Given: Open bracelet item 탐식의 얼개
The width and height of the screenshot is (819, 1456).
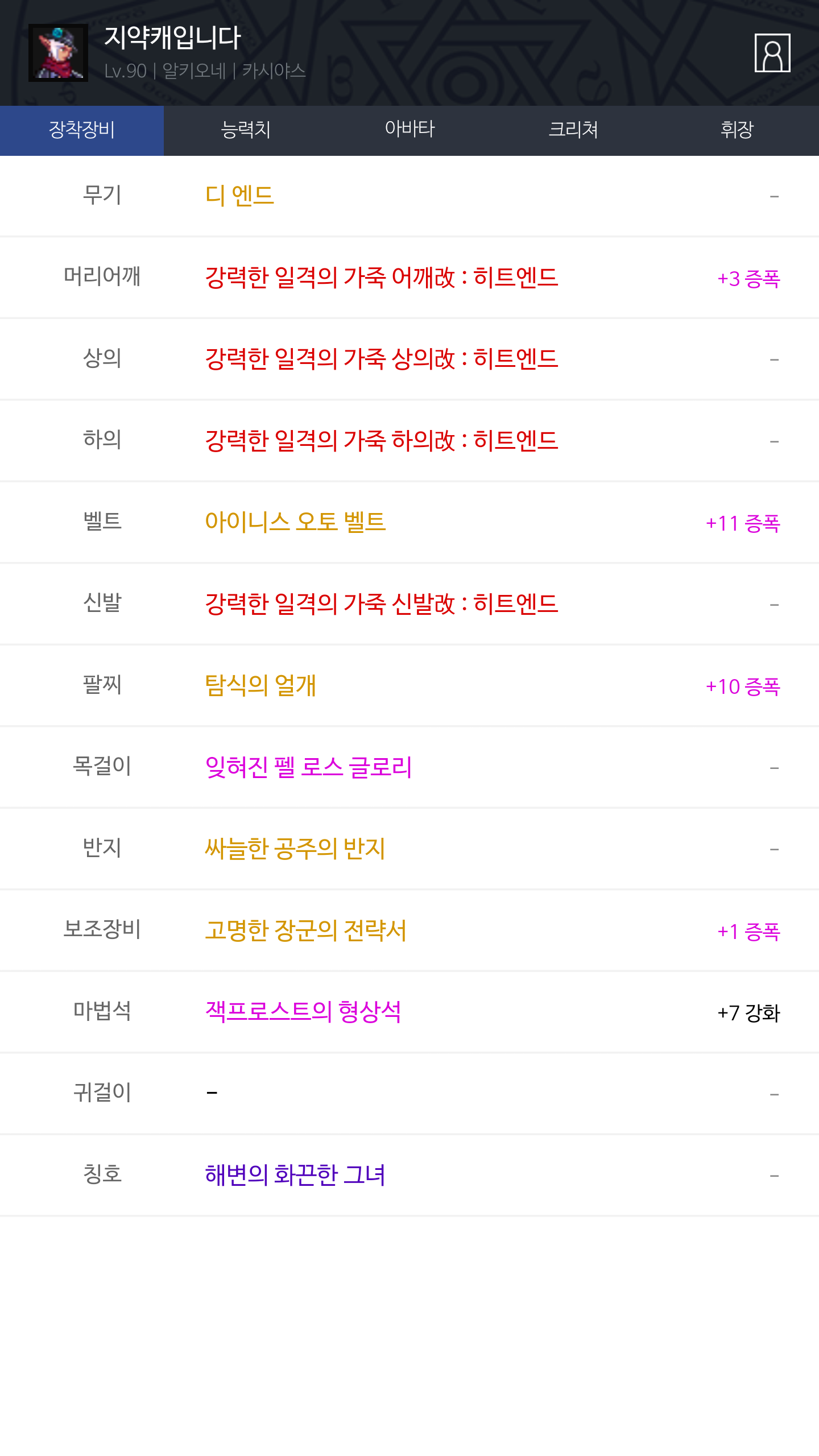Looking at the screenshot, I should coord(260,685).
